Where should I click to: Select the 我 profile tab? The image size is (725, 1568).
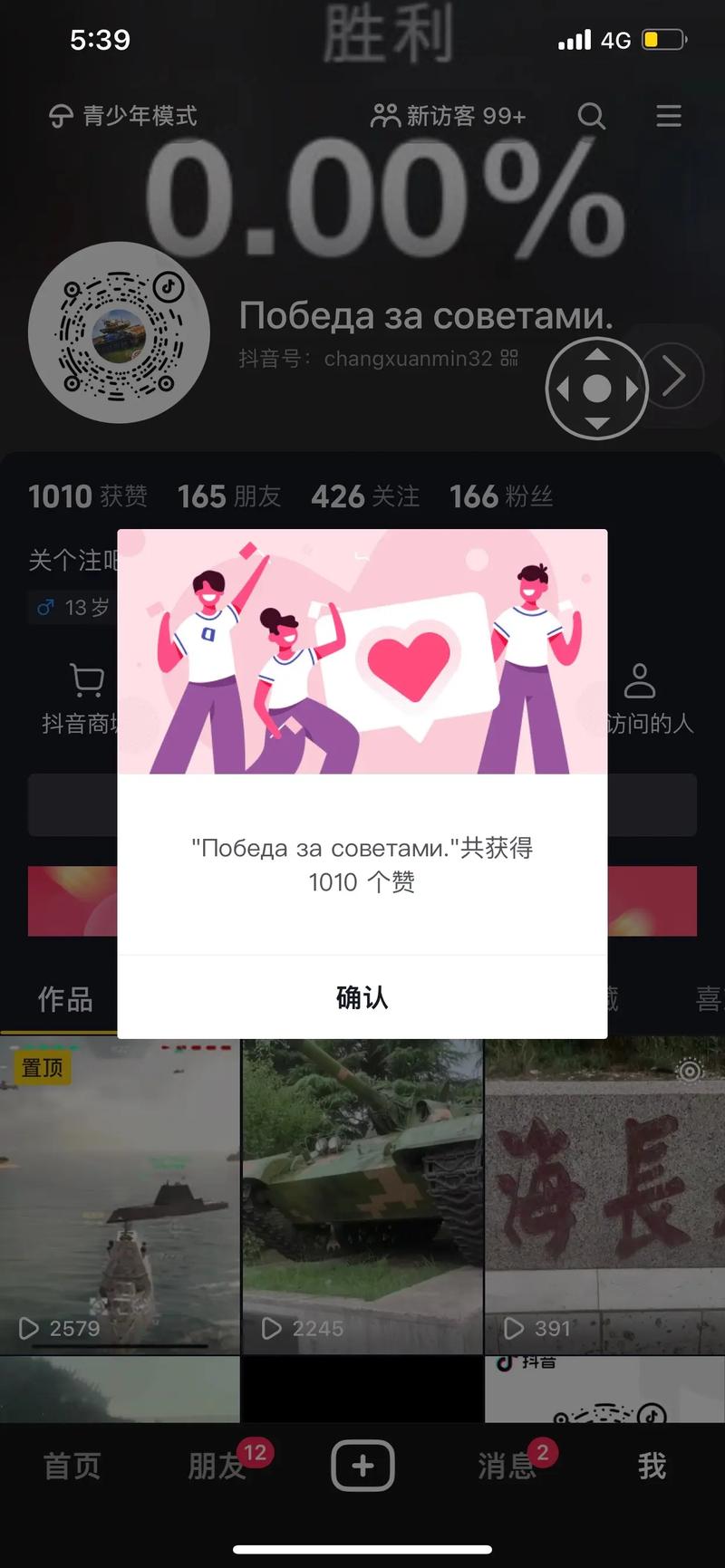click(652, 1465)
